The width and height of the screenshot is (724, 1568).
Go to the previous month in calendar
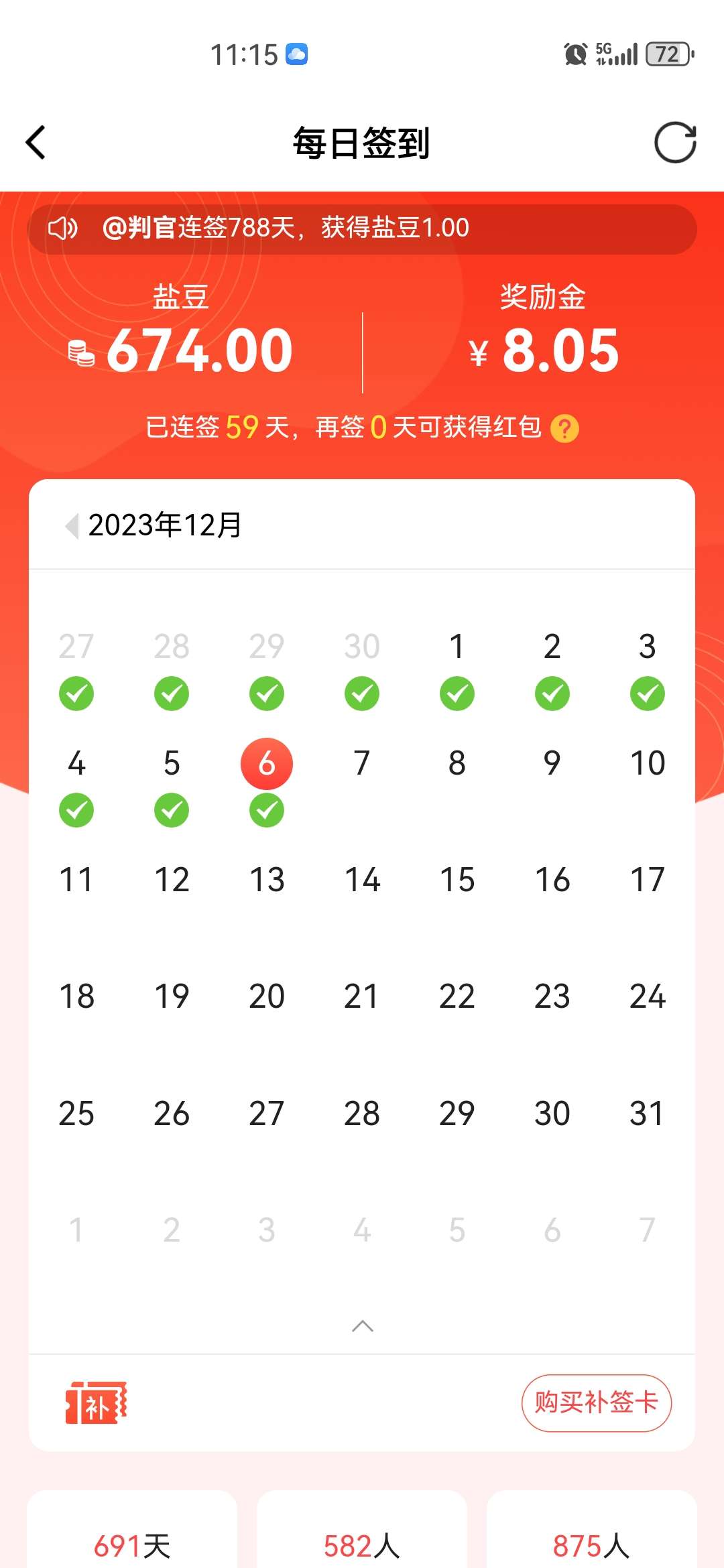(72, 525)
